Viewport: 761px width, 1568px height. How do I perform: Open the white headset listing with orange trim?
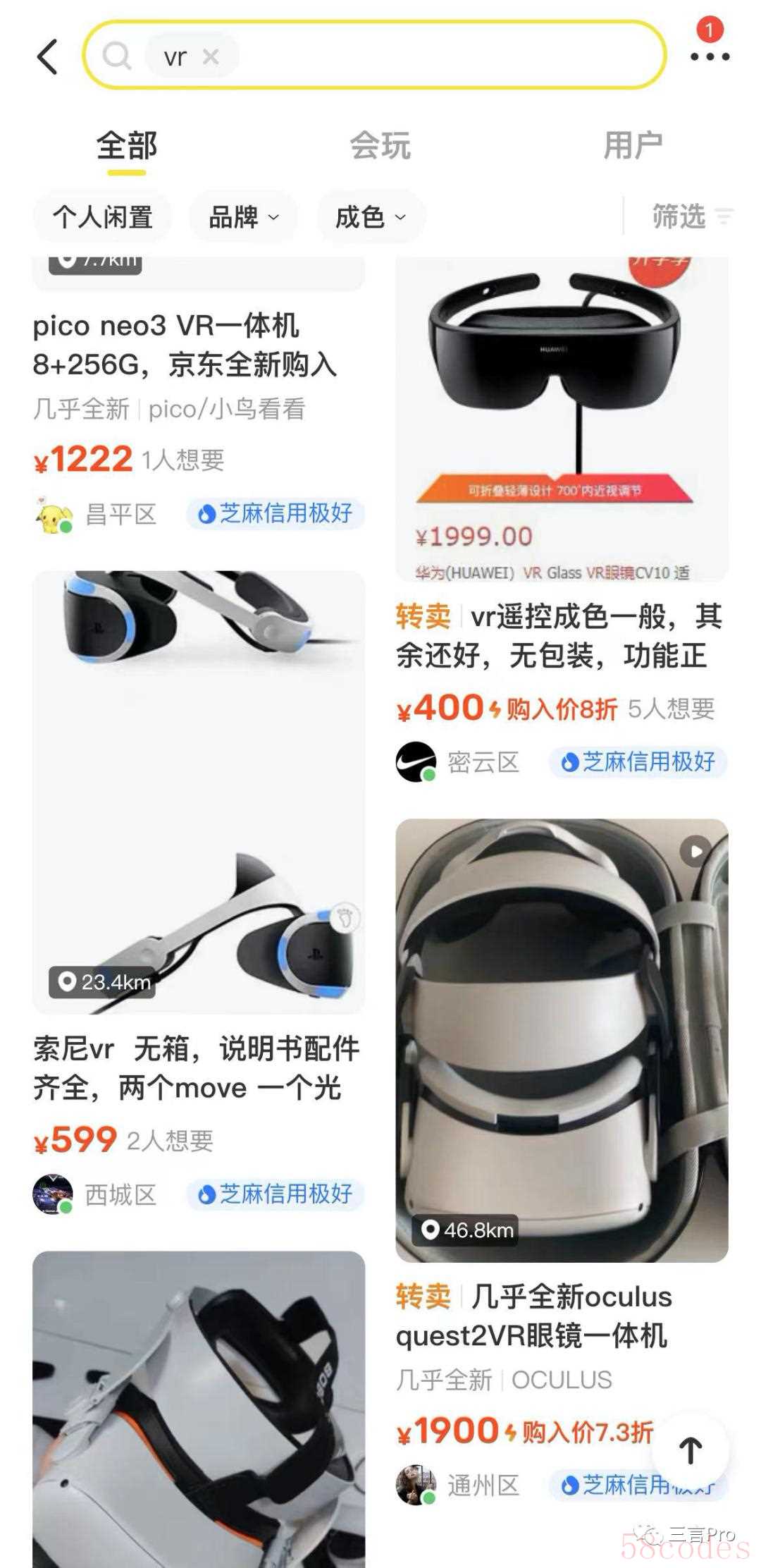199,1410
